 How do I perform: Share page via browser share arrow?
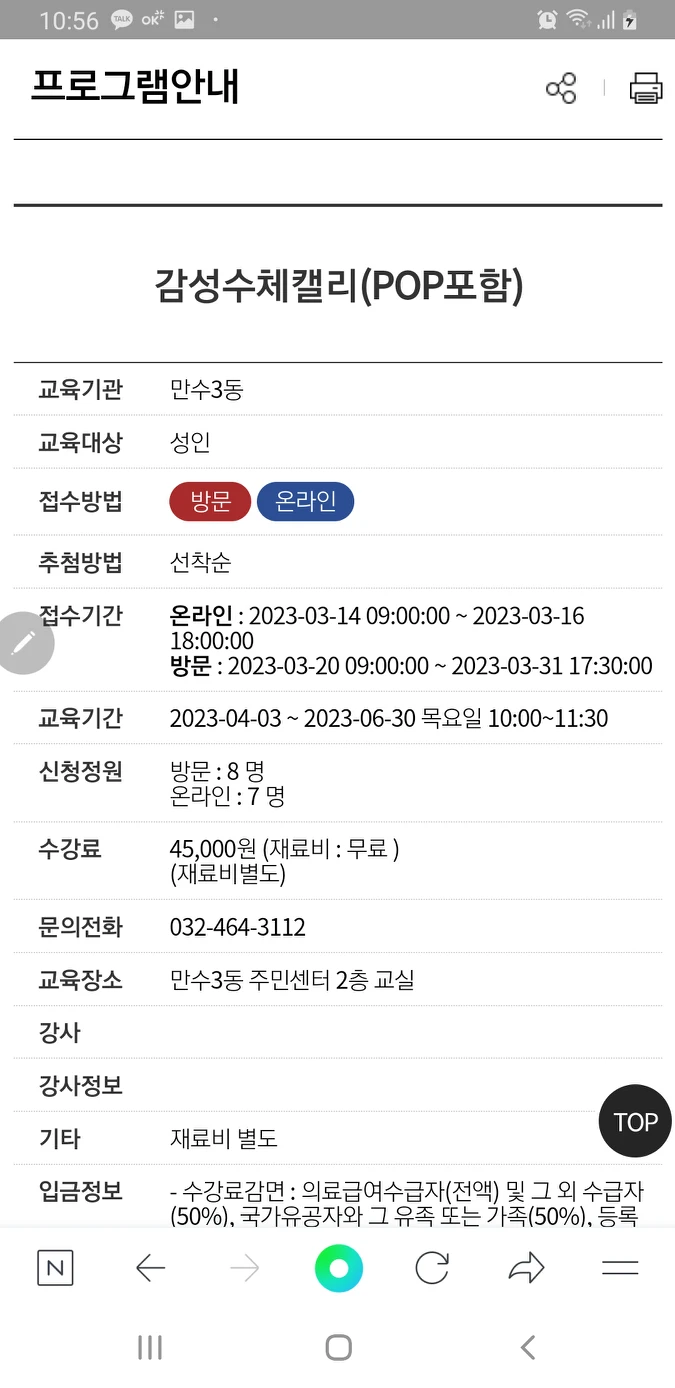526,1269
